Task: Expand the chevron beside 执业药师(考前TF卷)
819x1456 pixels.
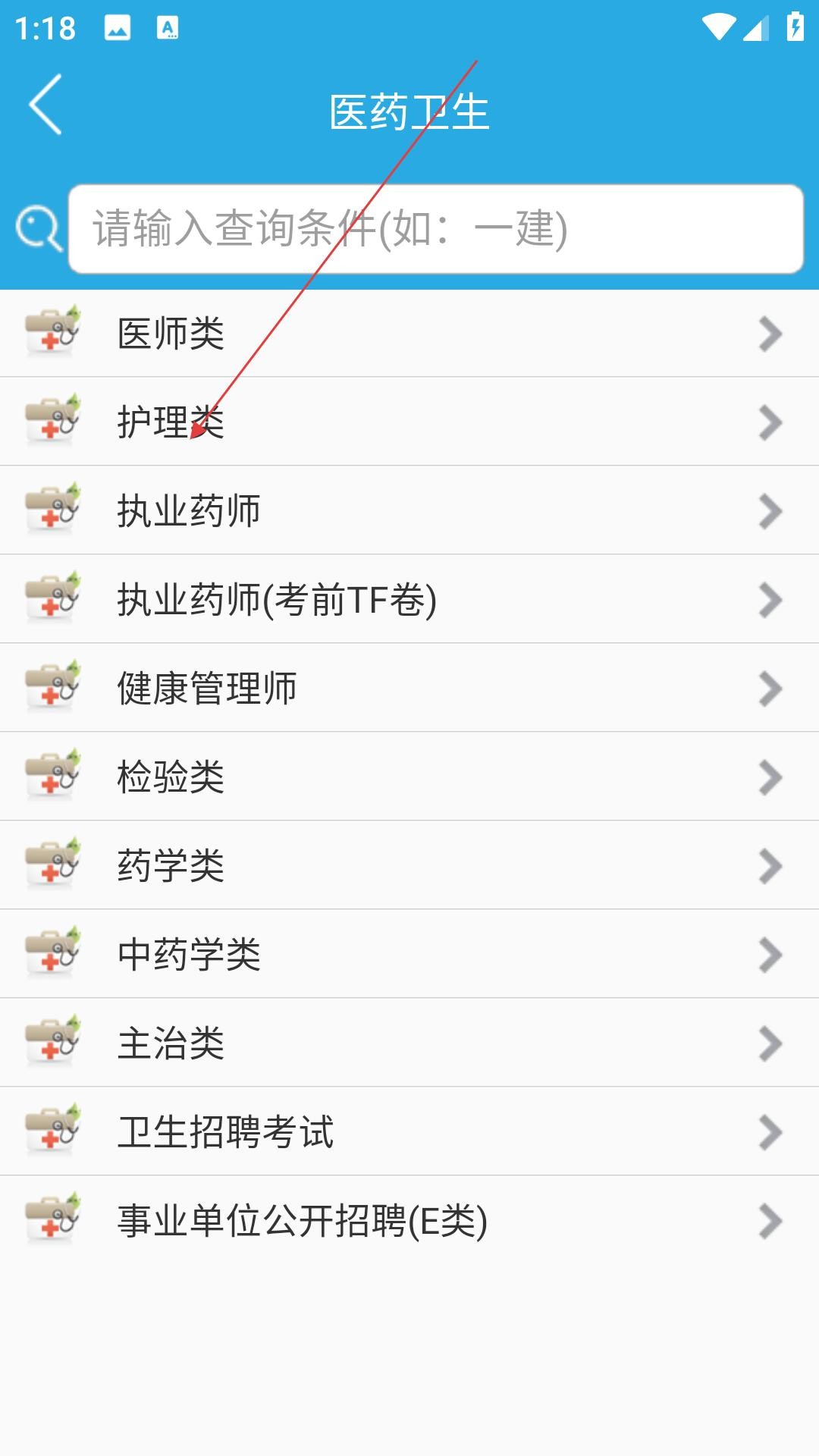Action: 771,598
